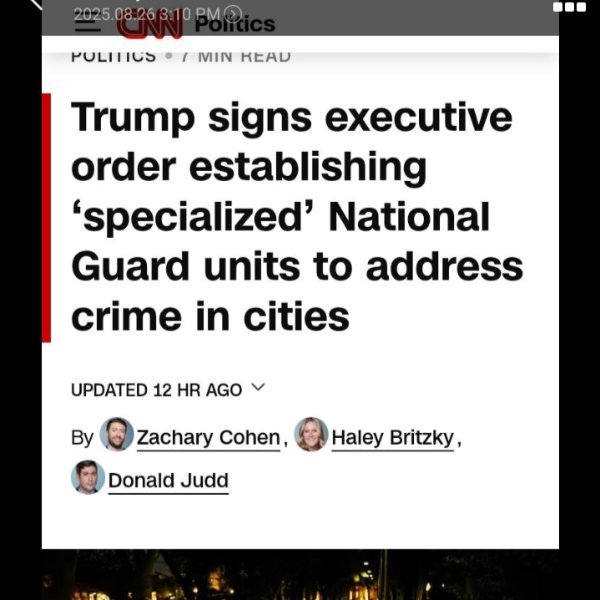This screenshot has width=600, height=600.
Task: Open Haley Britzky's author page
Action: tap(392, 437)
